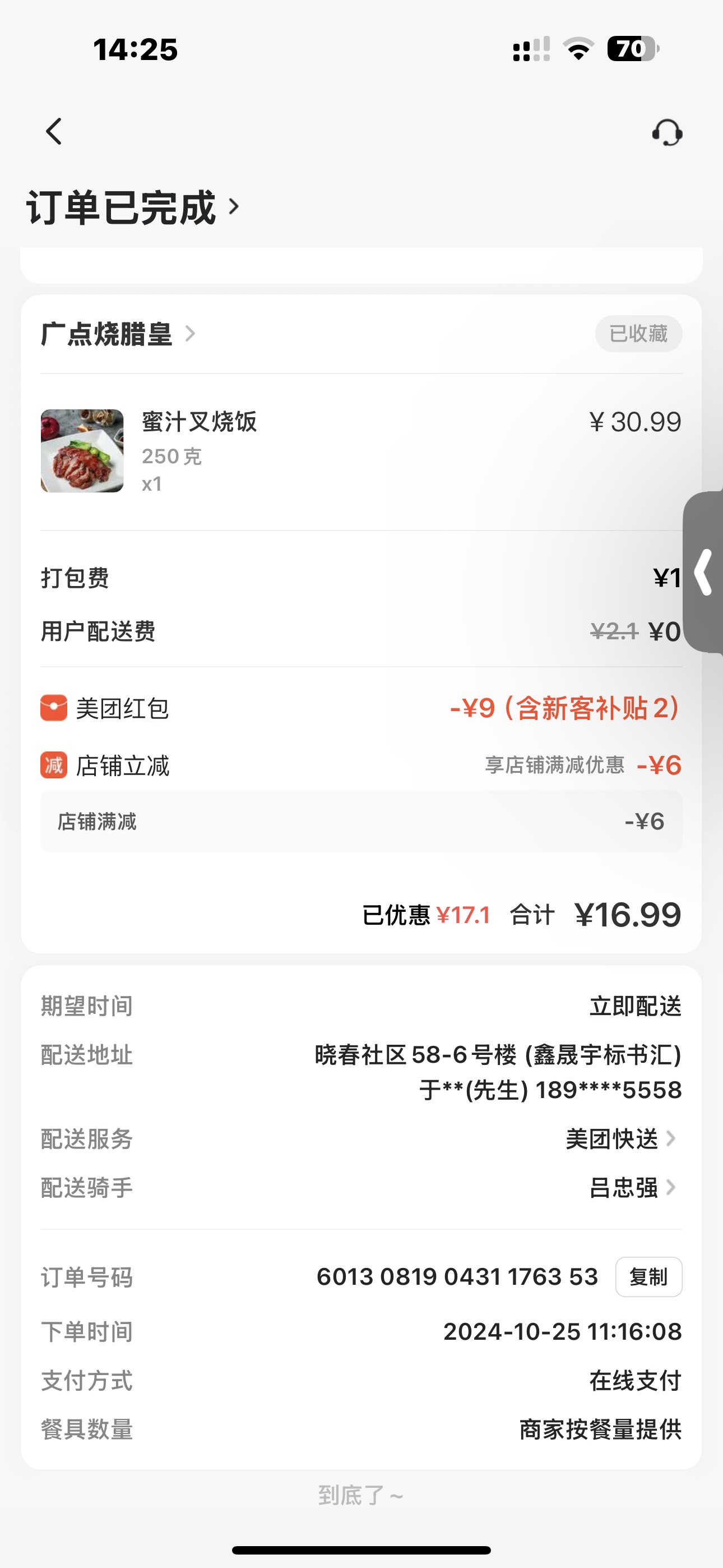Screen dimensions: 723x1568
Task: View rider 吕忠强 details
Action: pos(632,1188)
